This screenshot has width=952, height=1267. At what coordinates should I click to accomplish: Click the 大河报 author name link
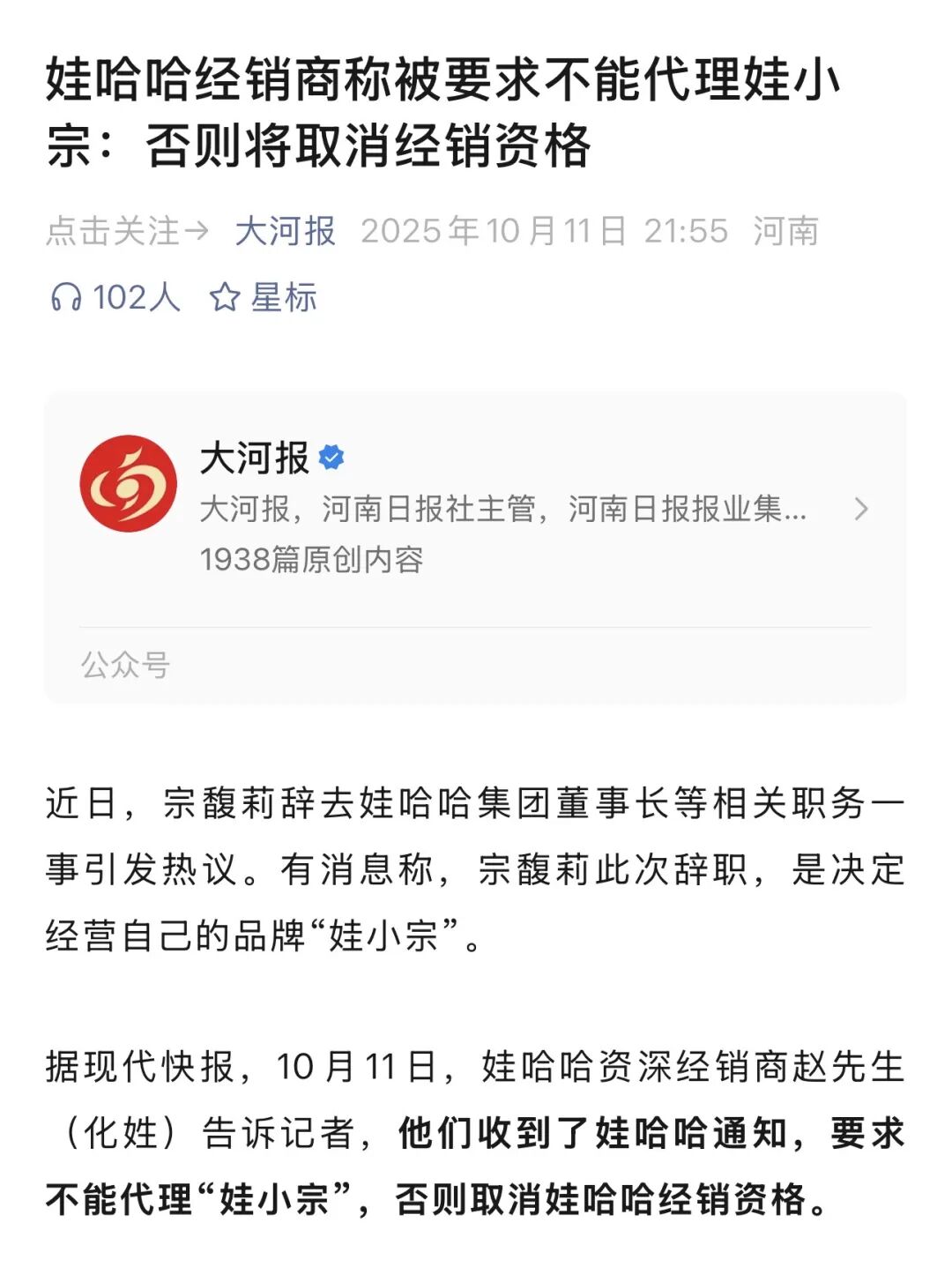coord(286,232)
